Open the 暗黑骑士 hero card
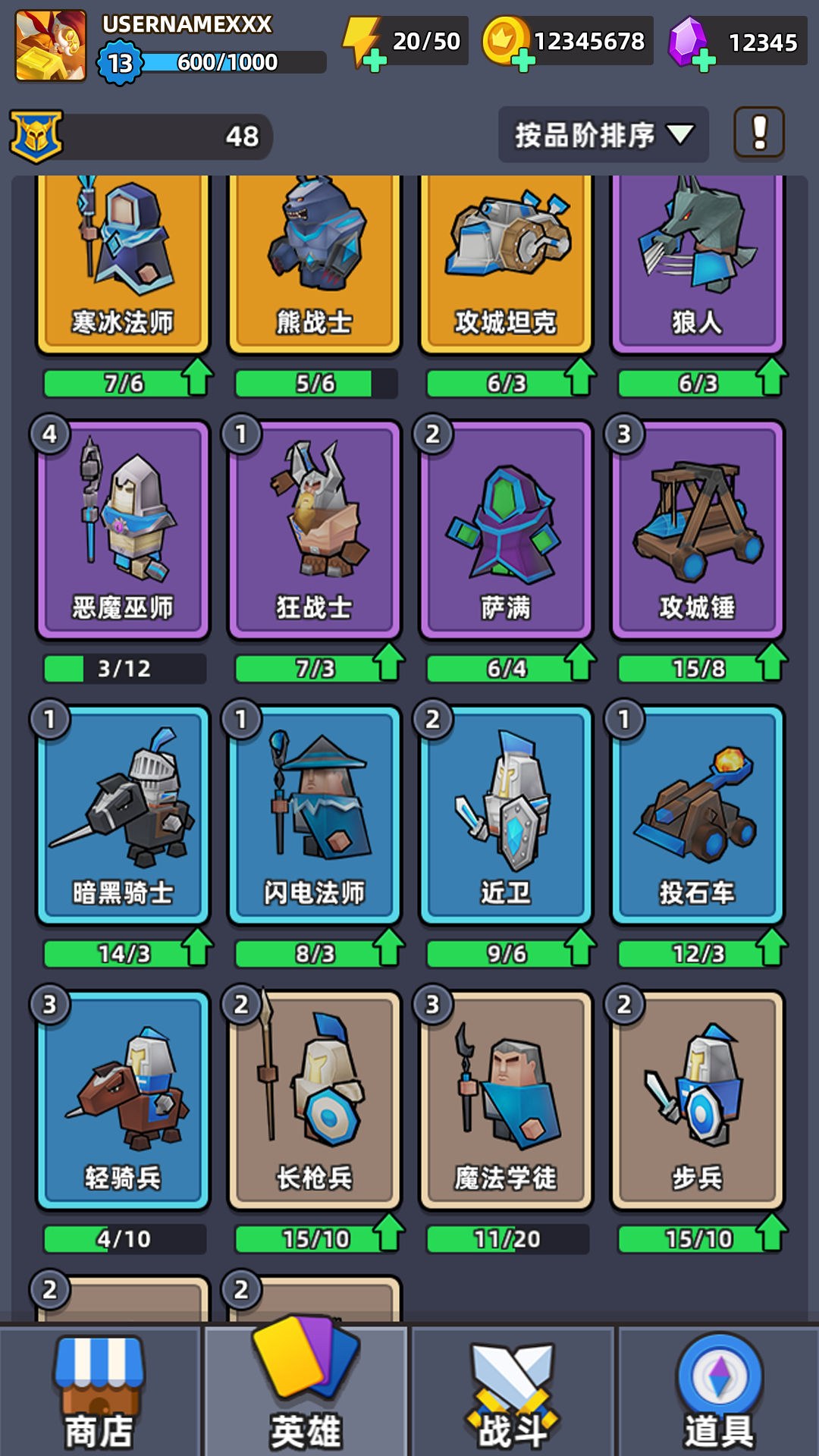This screenshot has height=1456, width=819. 123,814
